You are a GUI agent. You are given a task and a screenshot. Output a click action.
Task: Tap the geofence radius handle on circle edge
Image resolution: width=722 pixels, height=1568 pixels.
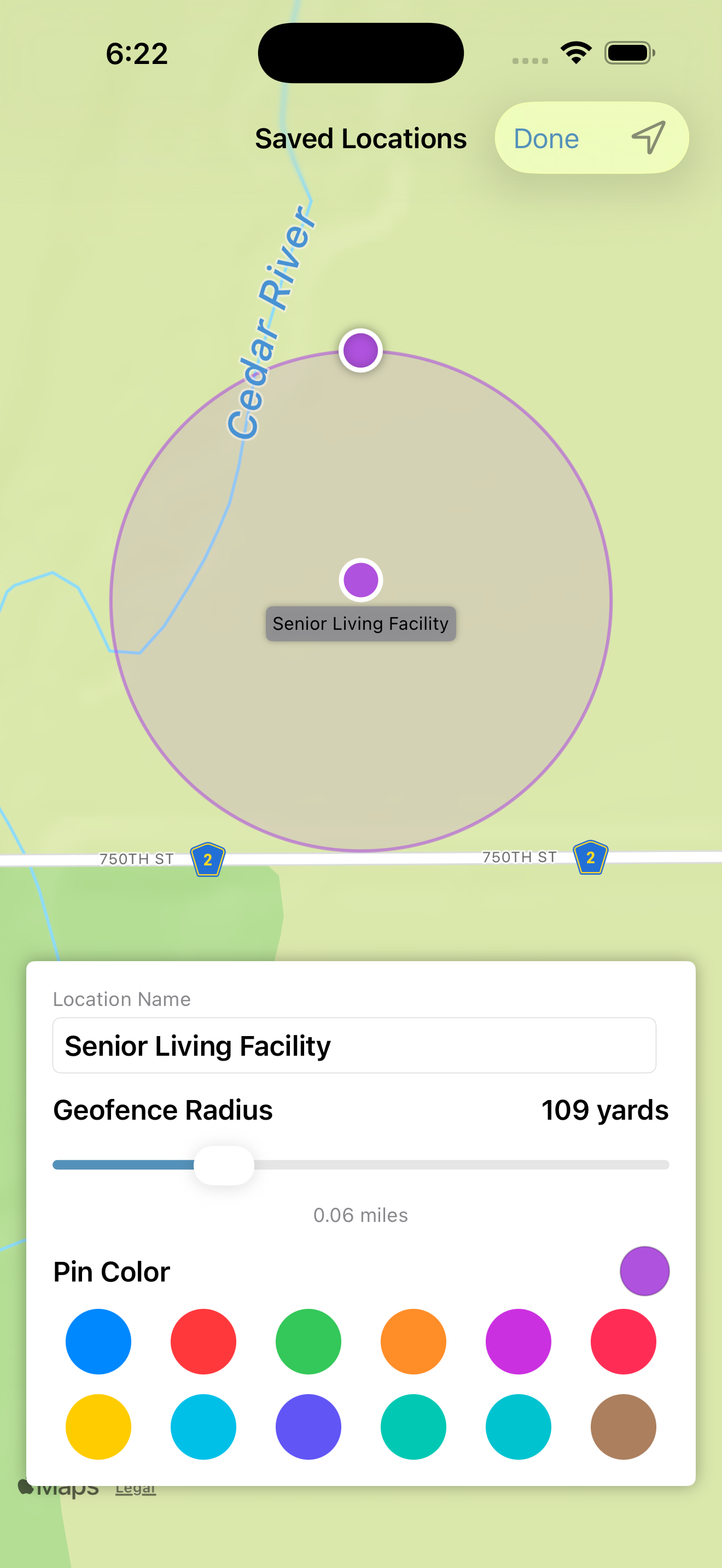click(360, 350)
